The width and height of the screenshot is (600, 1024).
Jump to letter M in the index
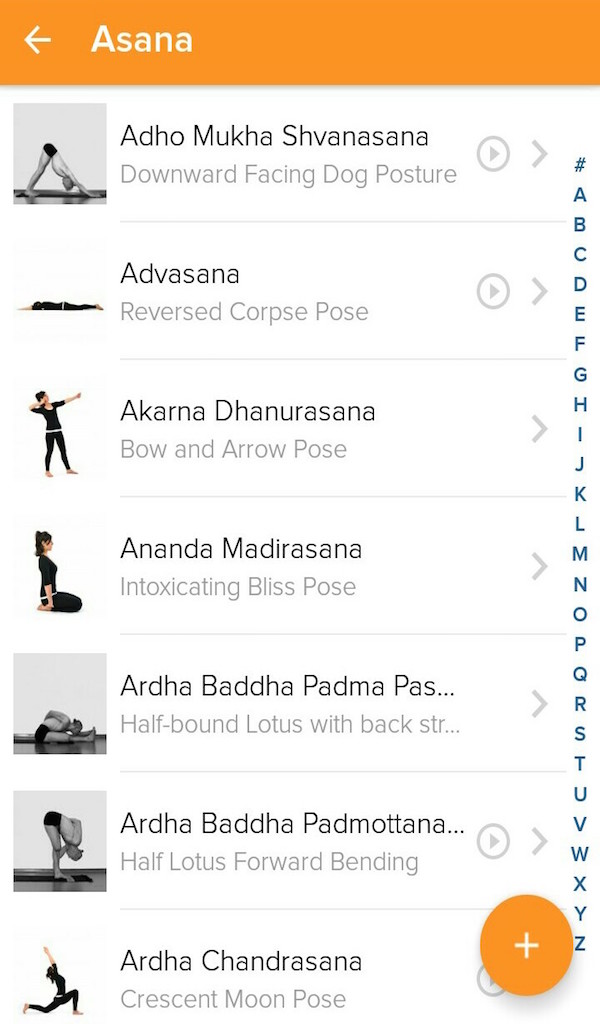click(x=580, y=554)
